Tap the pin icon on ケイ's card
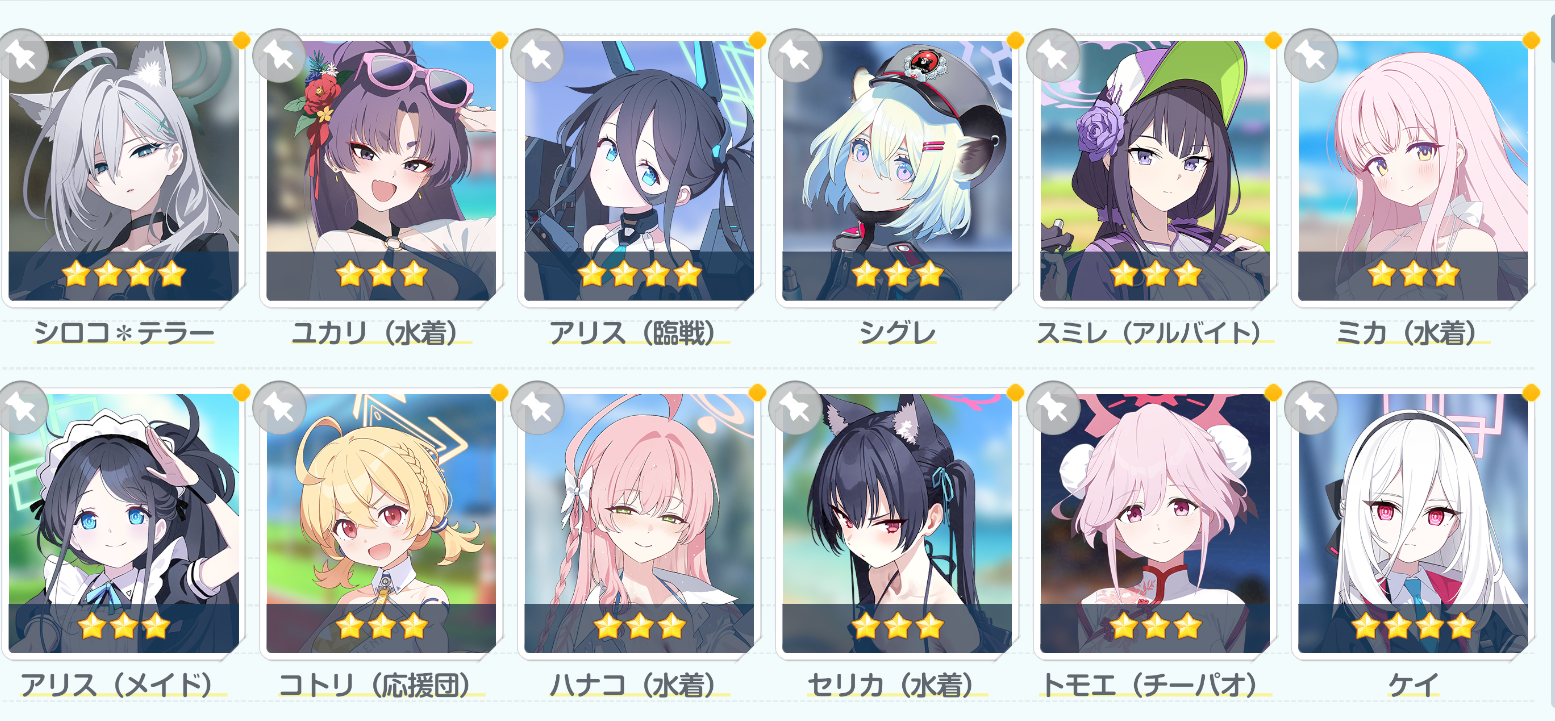1555x721 pixels. 1310,408
